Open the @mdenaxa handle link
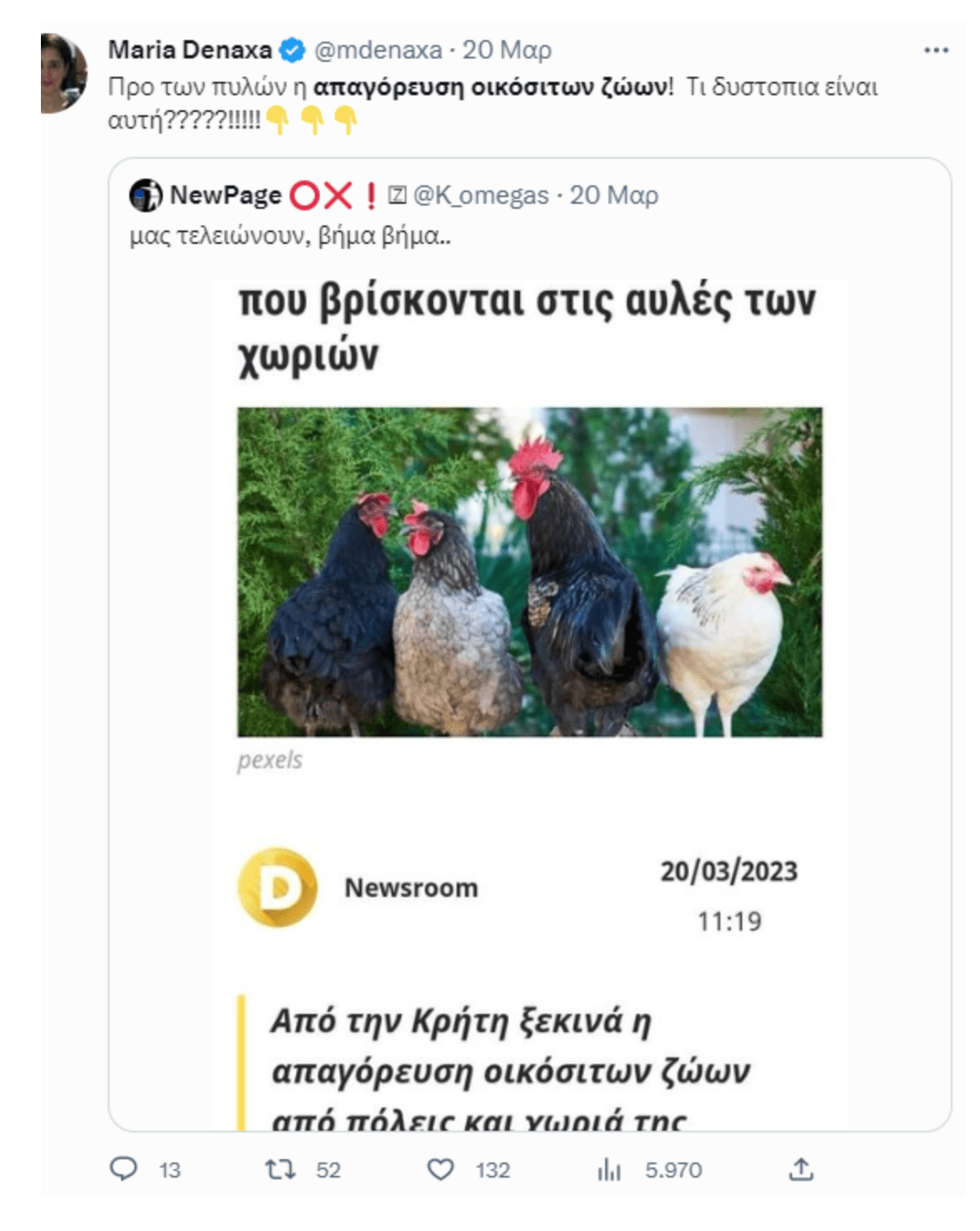Image resolution: width=980 pixels, height=1231 pixels. point(378,50)
